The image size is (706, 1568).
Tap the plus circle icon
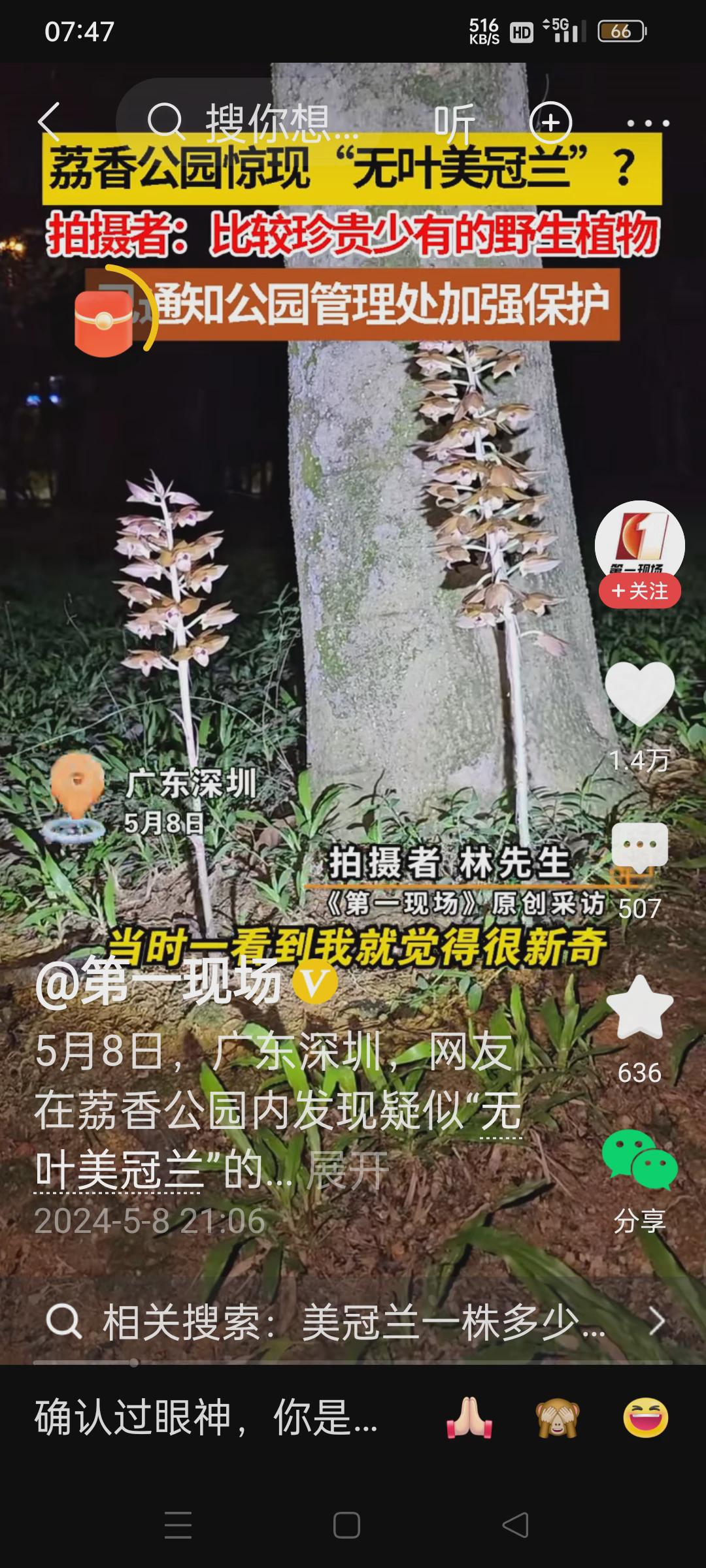(550, 122)
